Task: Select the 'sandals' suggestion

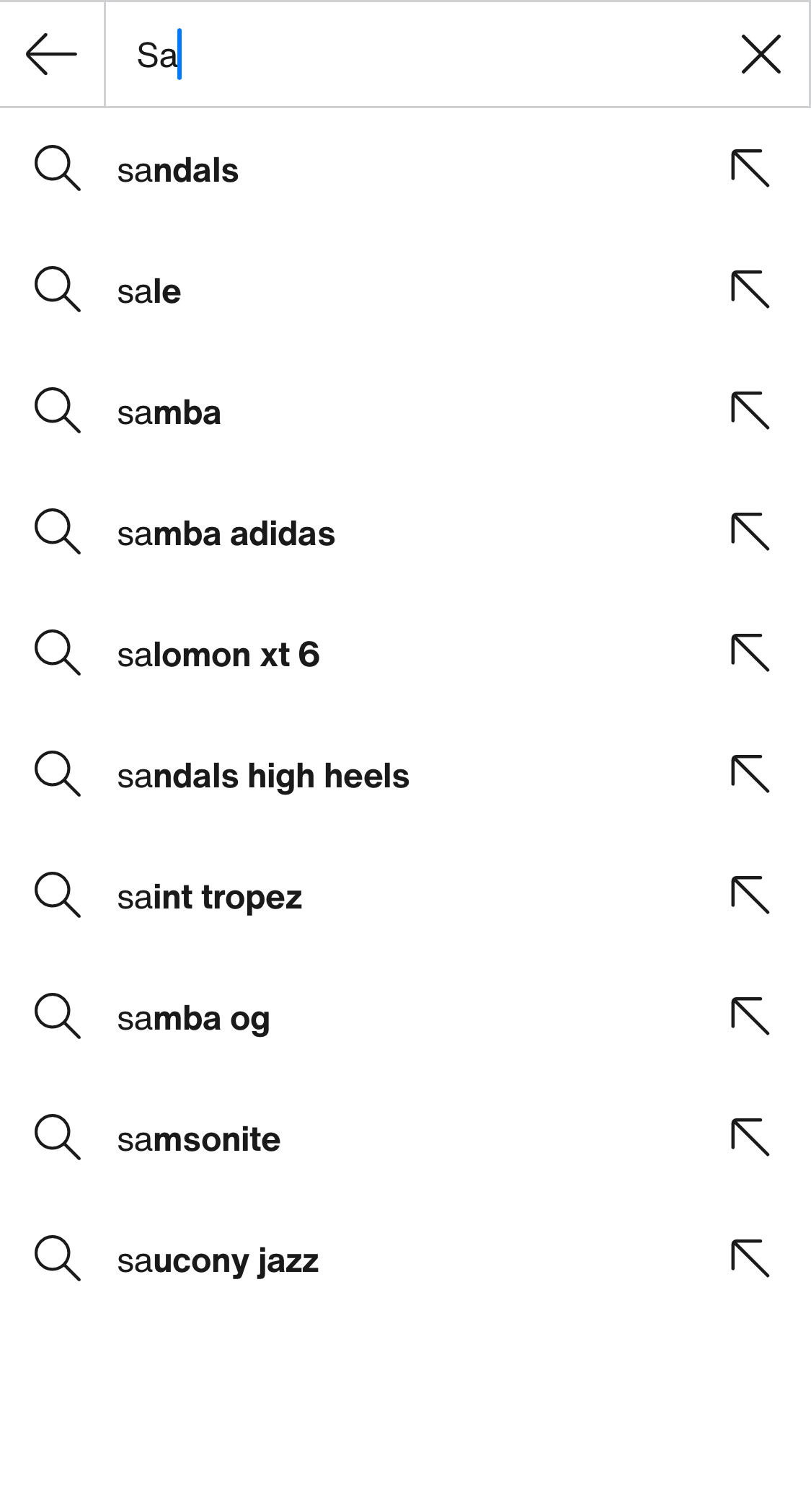Action: (x=178, y=171)
